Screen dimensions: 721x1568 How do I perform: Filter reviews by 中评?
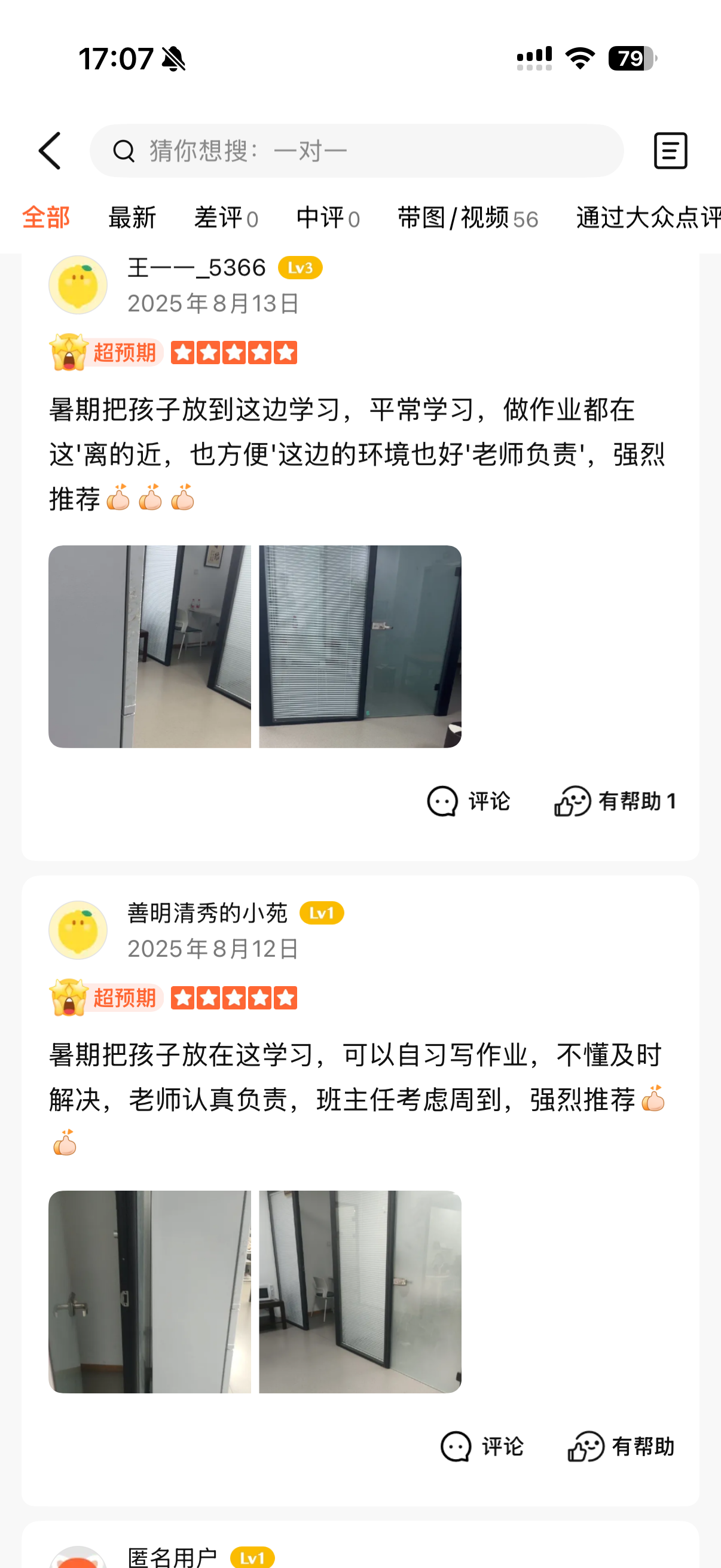pos(328,218)
